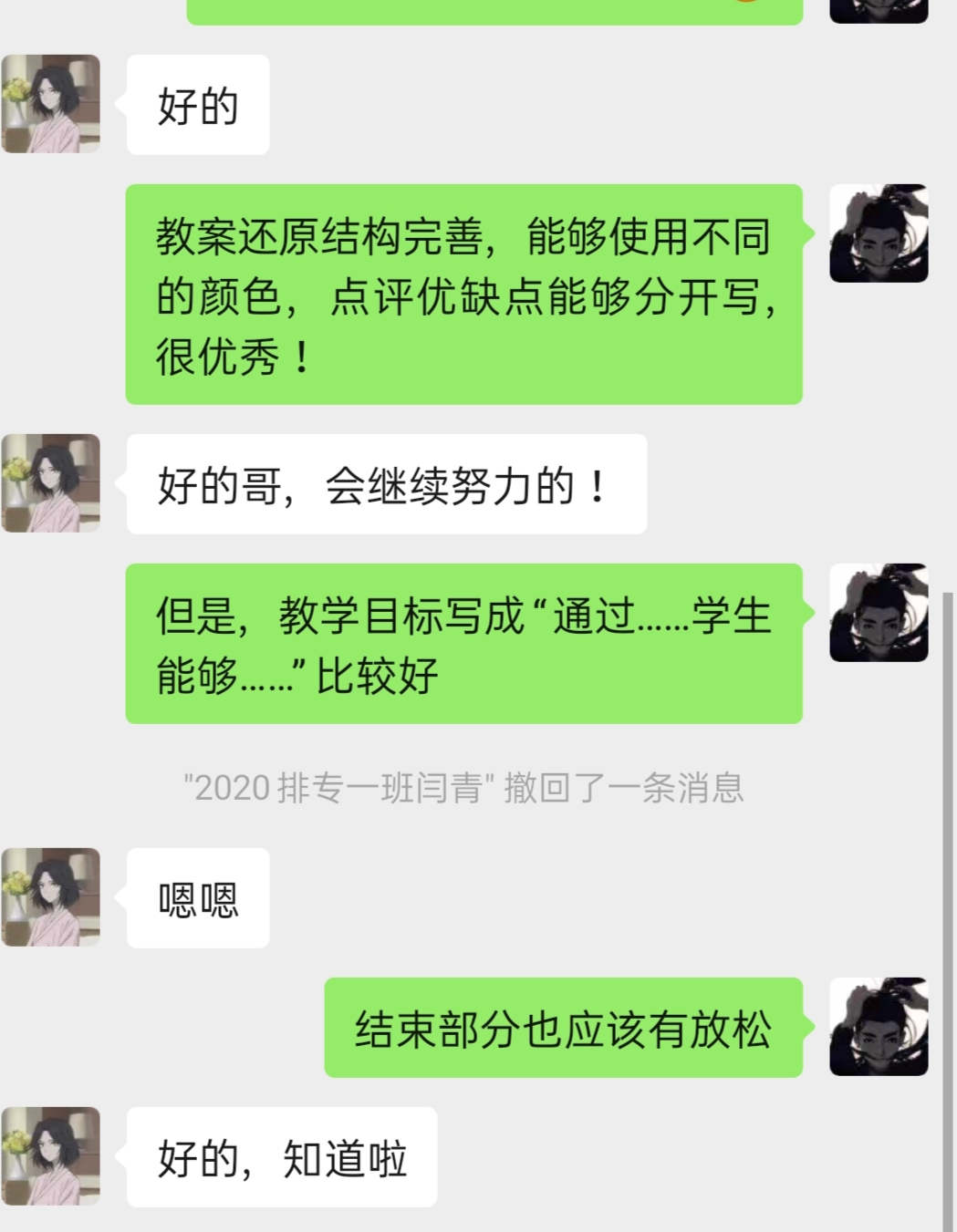Click your avatar in the top-right corner

click(879, 9)
